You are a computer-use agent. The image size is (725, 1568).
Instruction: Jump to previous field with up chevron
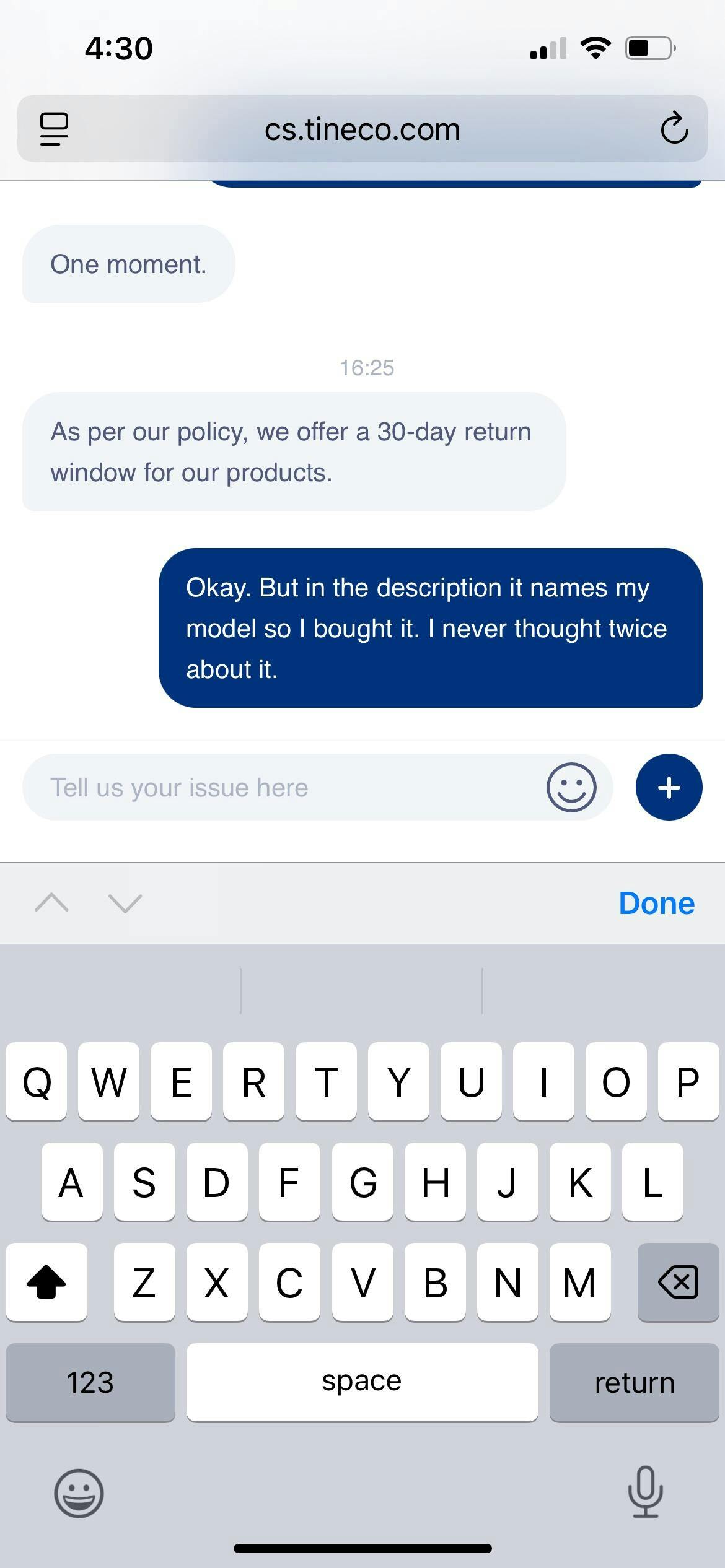[x=52, y=903]
